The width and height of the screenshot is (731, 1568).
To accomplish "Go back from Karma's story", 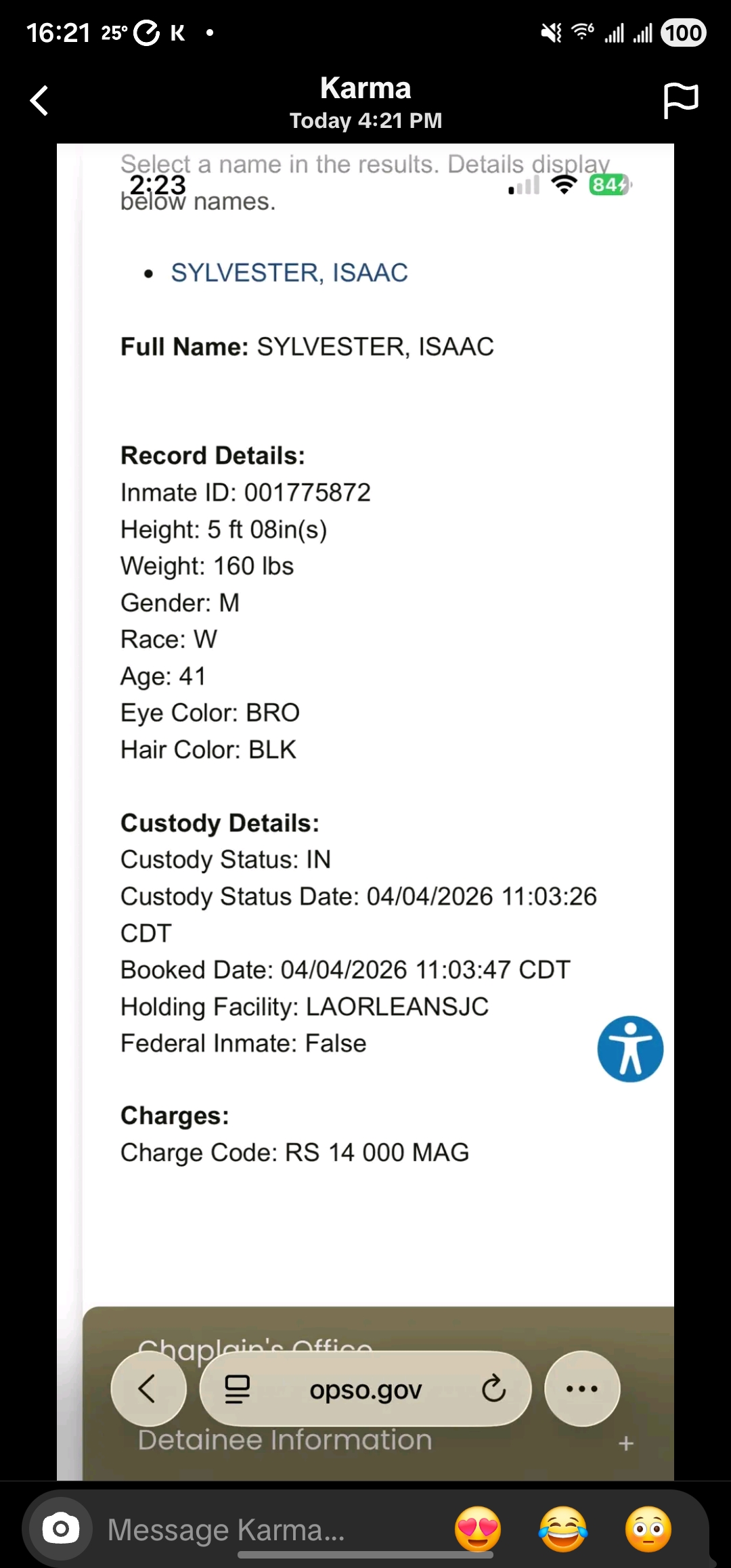I will pyautogui.click(x=39, y=101).
